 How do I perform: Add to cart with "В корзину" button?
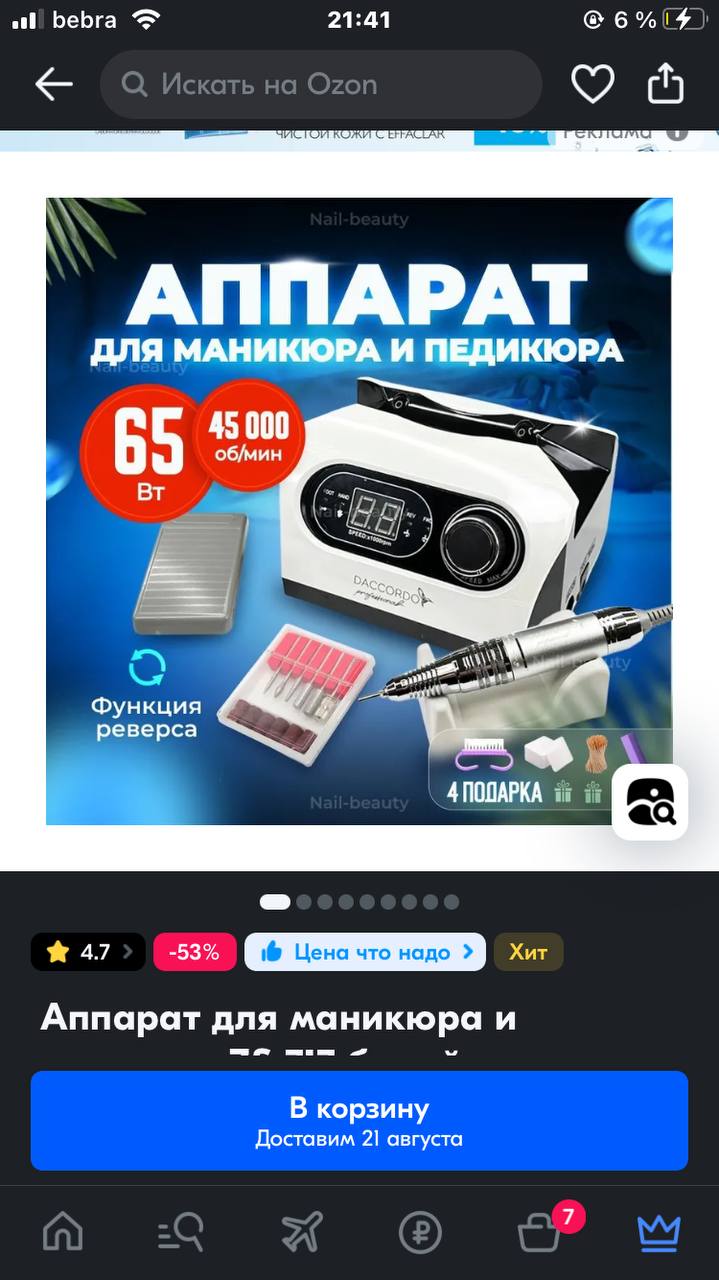359,1121
